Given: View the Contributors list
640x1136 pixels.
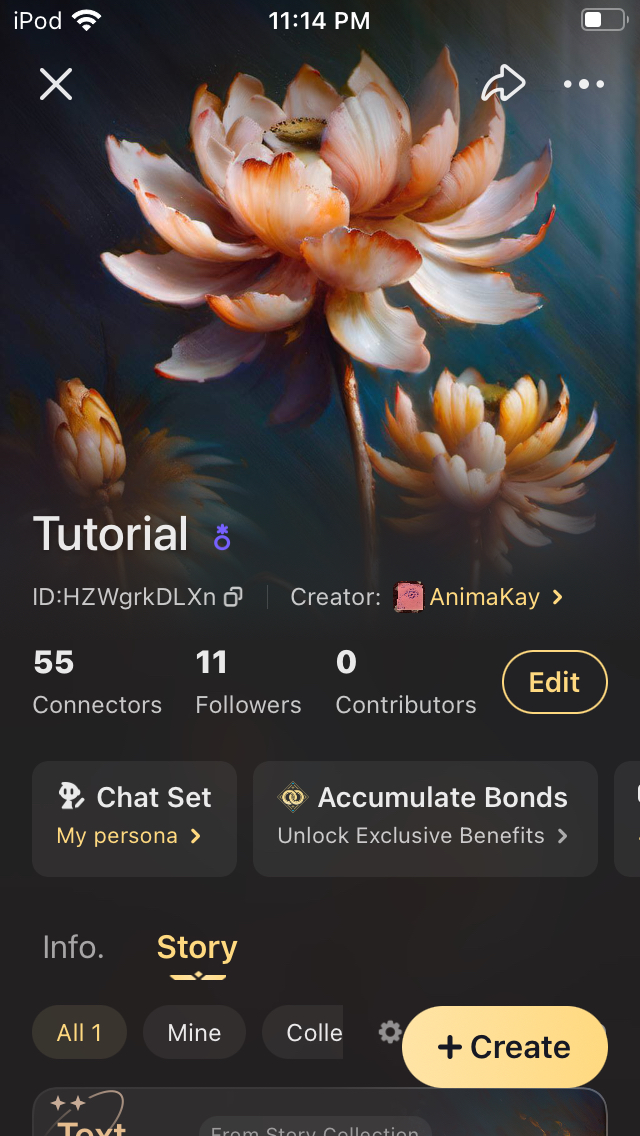Looking at the screenshot, I should click(405, 682).
